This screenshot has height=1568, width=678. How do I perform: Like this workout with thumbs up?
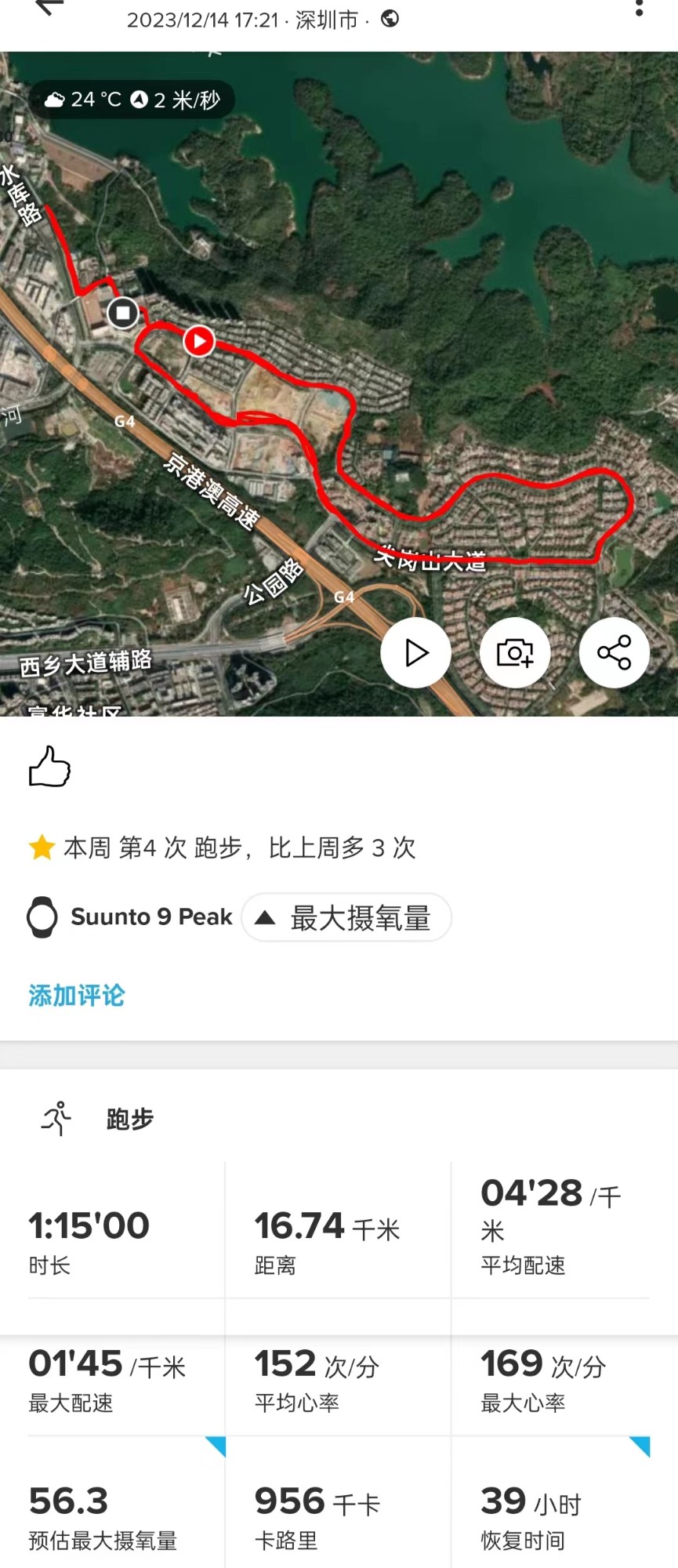tap(49, 766)
